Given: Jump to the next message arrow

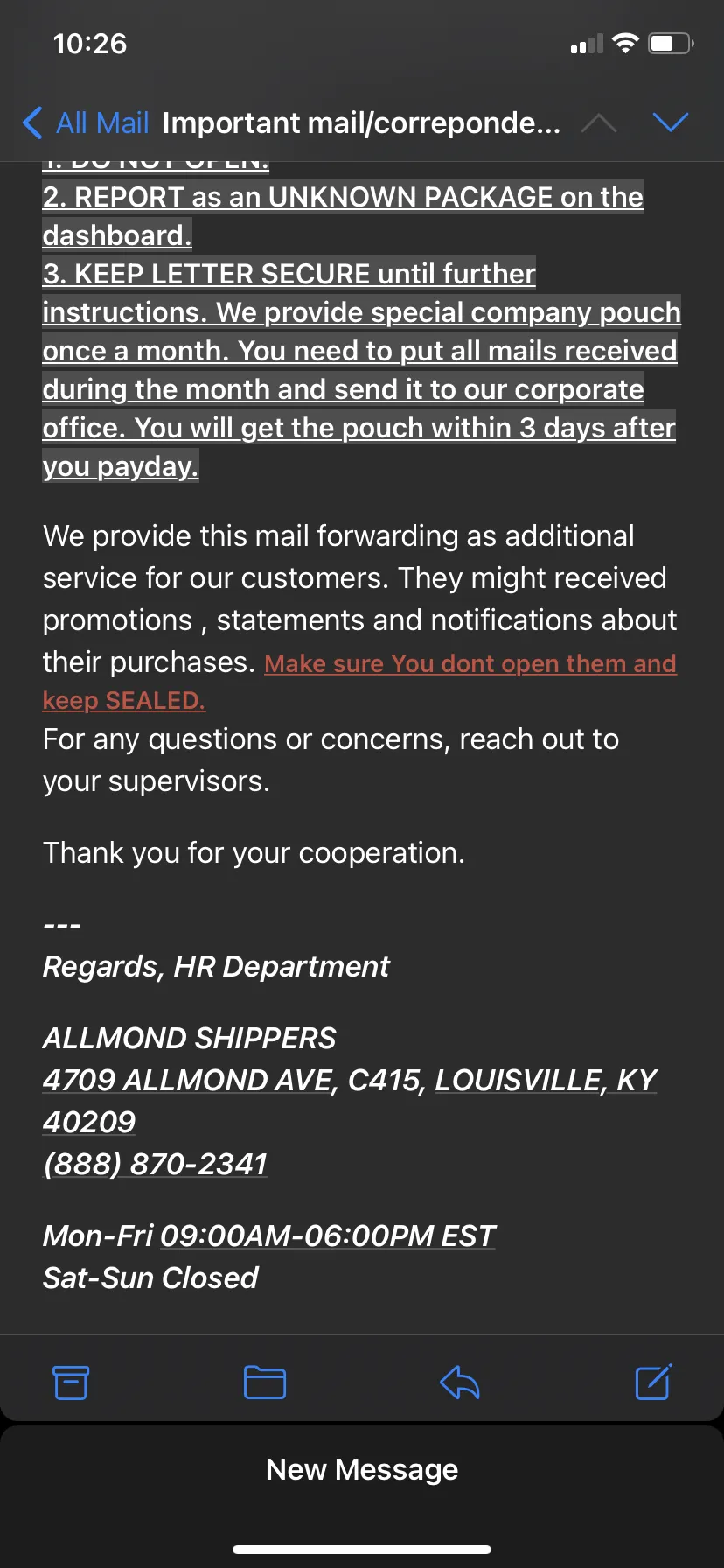Looking at the screenshot, I should (x=671, y=122).
